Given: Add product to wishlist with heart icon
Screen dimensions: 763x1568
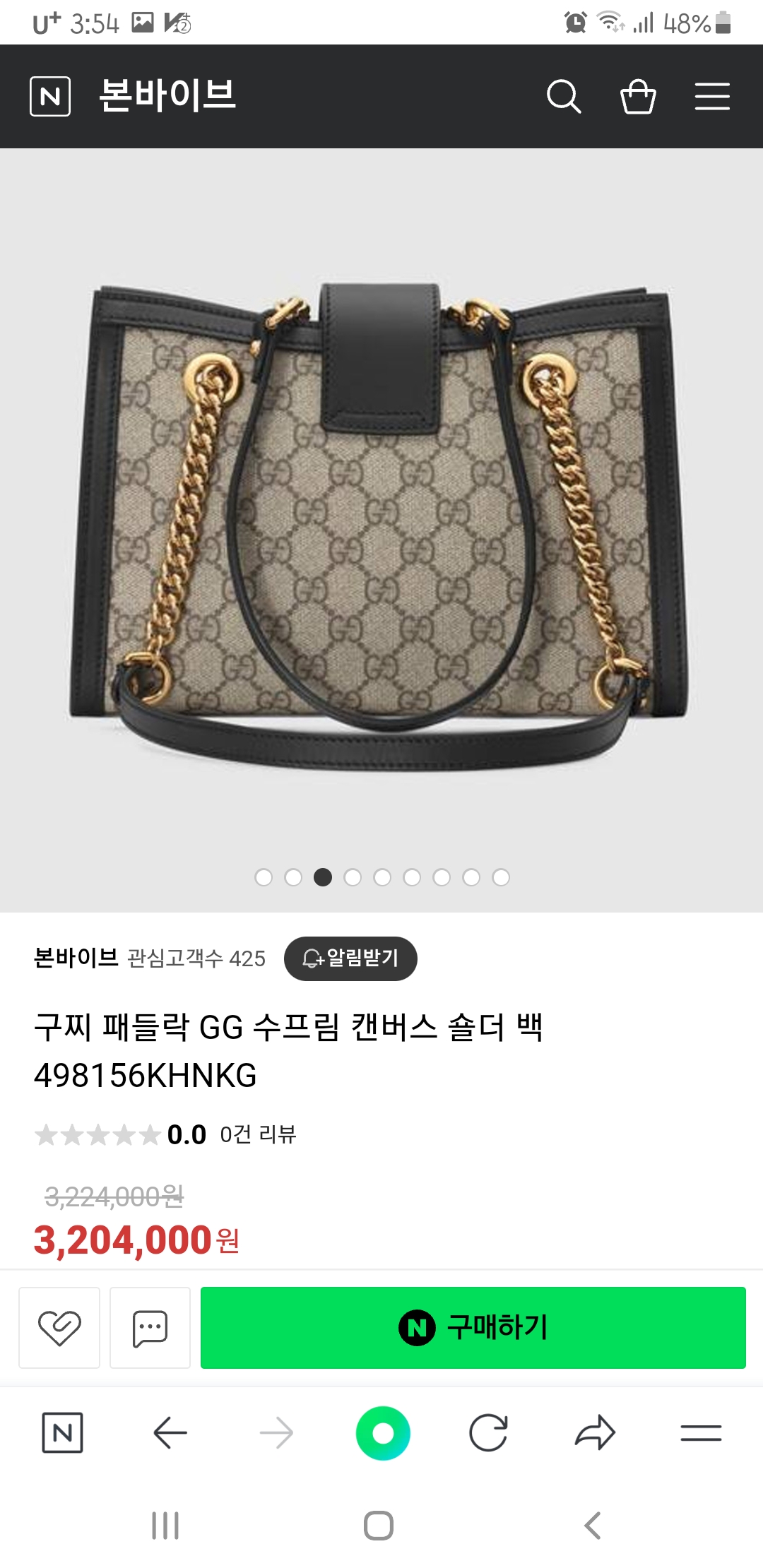Looking at the screenshot, I should coord(59,1328).
